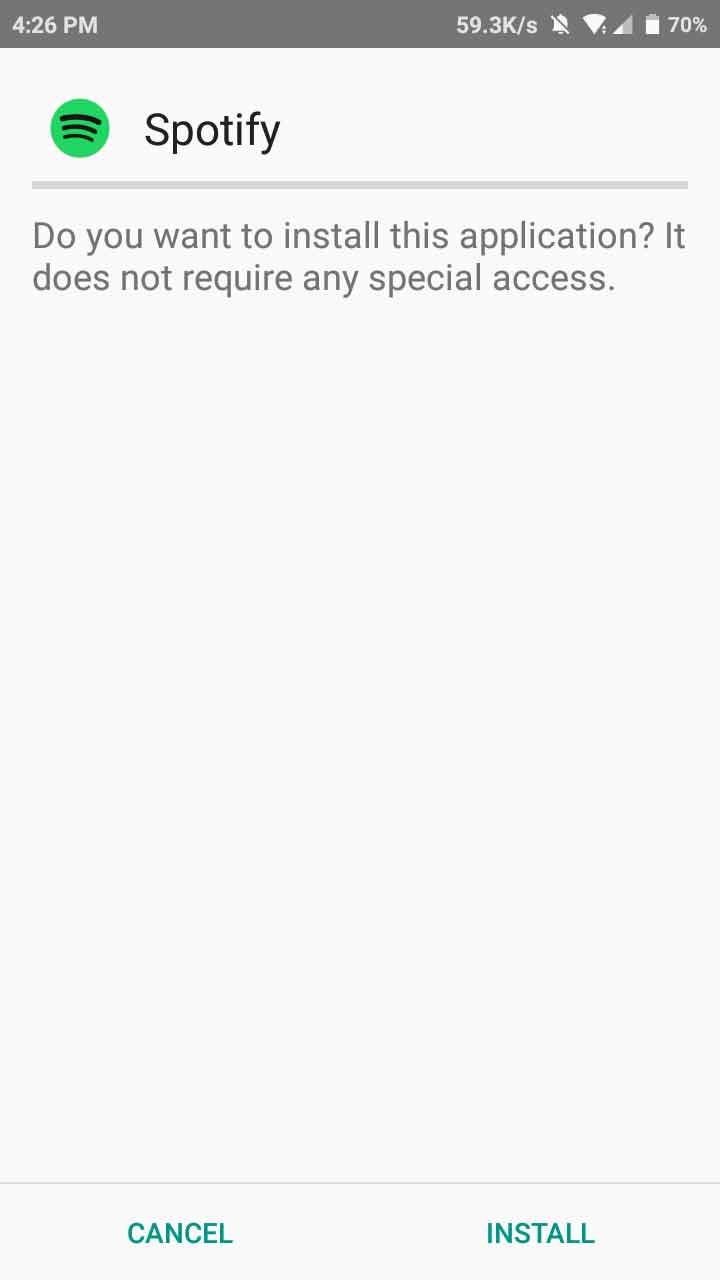The image size is (720, 1280).
Task: Cancel the Spotify installation
Action: click(180, 1233)
